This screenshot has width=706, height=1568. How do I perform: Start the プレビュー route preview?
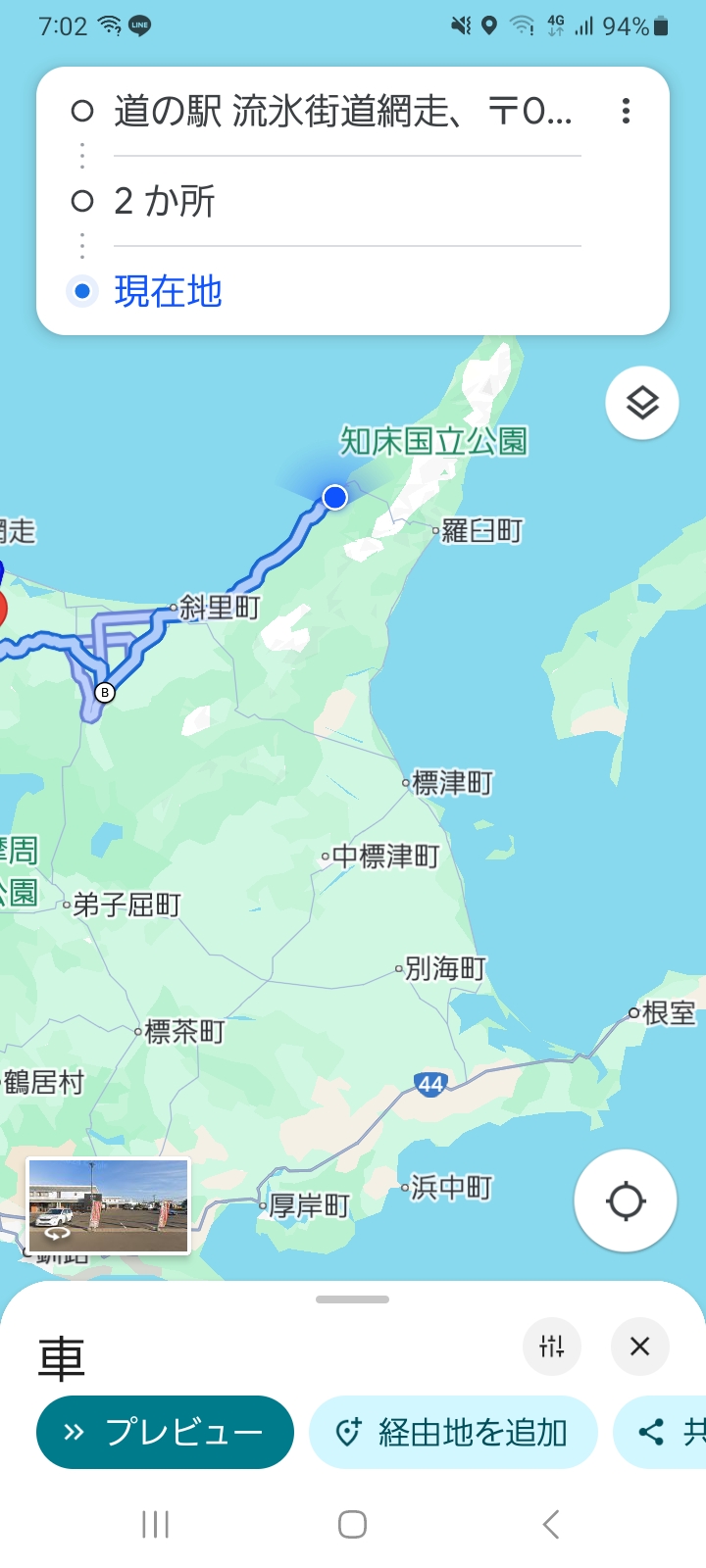click(x=165, y=1432)
